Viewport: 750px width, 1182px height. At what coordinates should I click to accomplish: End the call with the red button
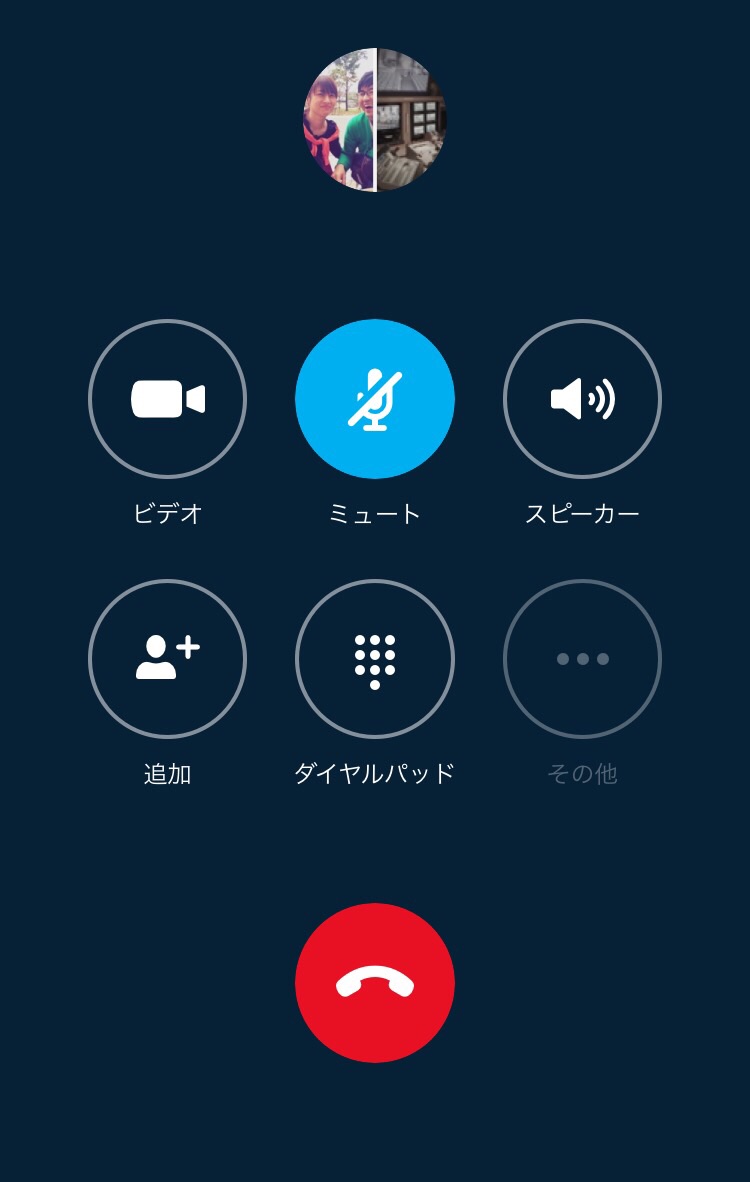[375, 982]
